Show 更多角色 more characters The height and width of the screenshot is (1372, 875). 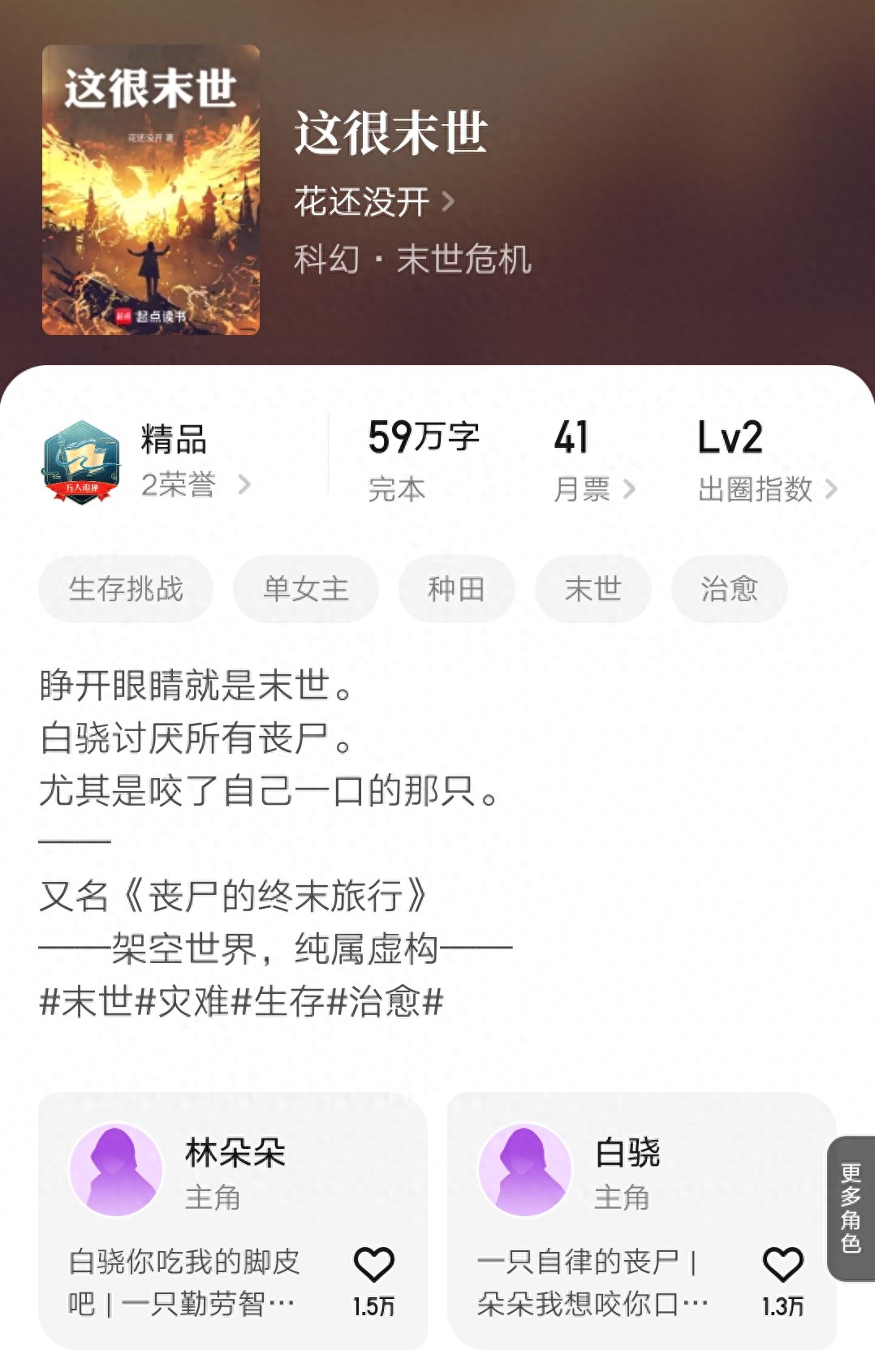pyautogui.click(x=851, y=1208)
